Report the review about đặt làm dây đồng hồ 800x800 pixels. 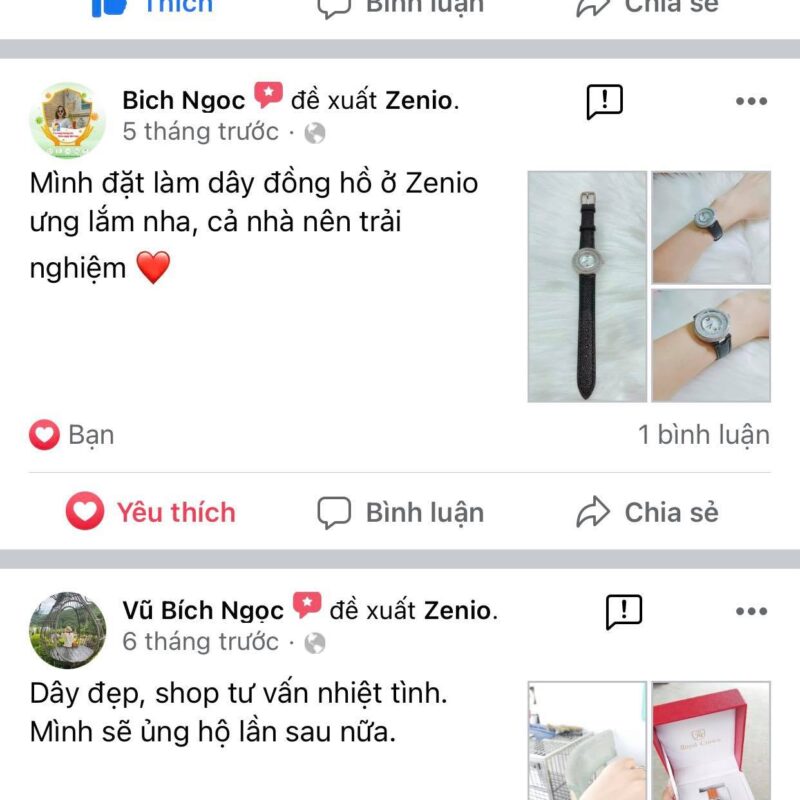(604, 101)
